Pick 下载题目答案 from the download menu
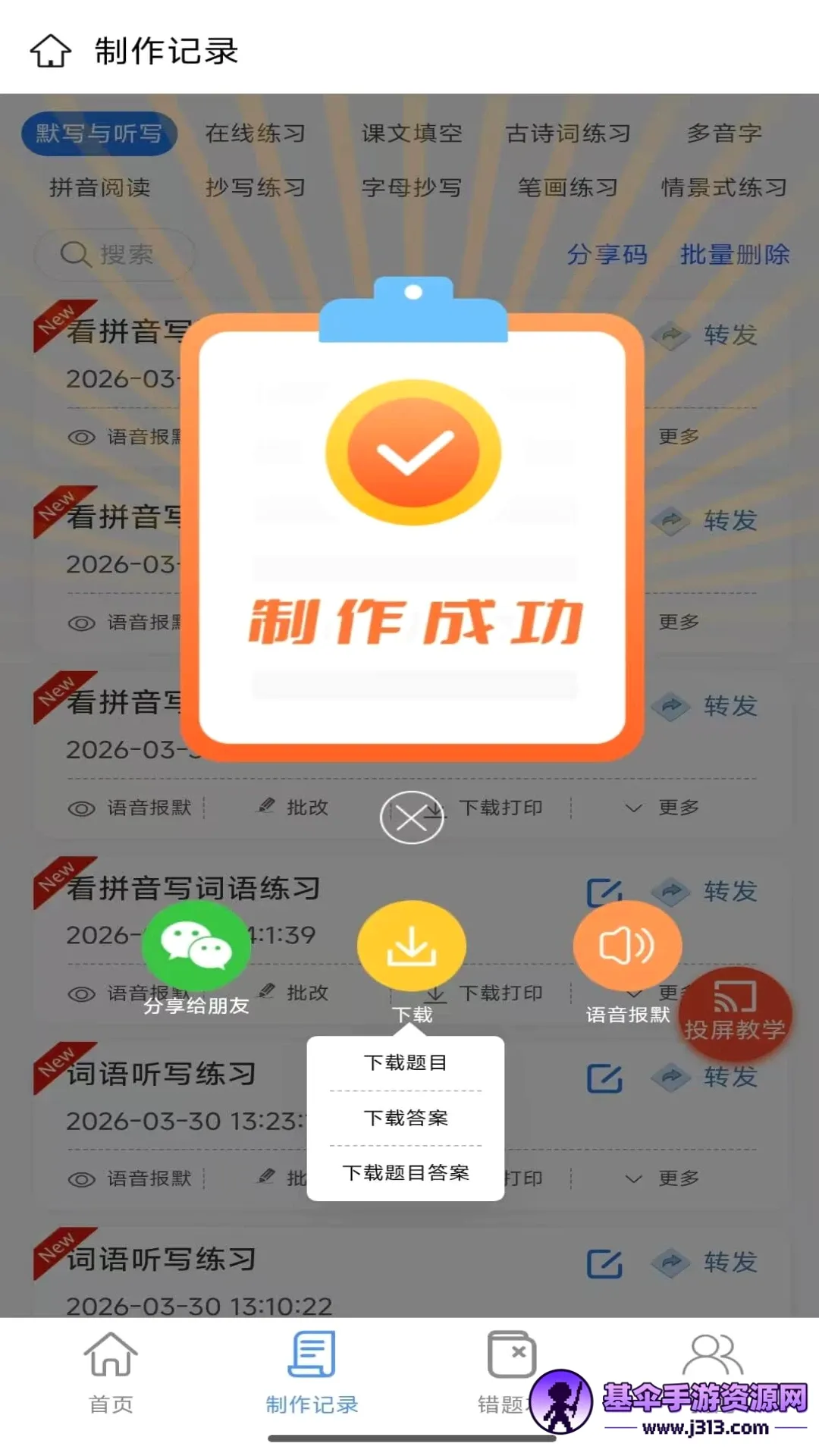 pyautogui.click(x=406, y=1172)
